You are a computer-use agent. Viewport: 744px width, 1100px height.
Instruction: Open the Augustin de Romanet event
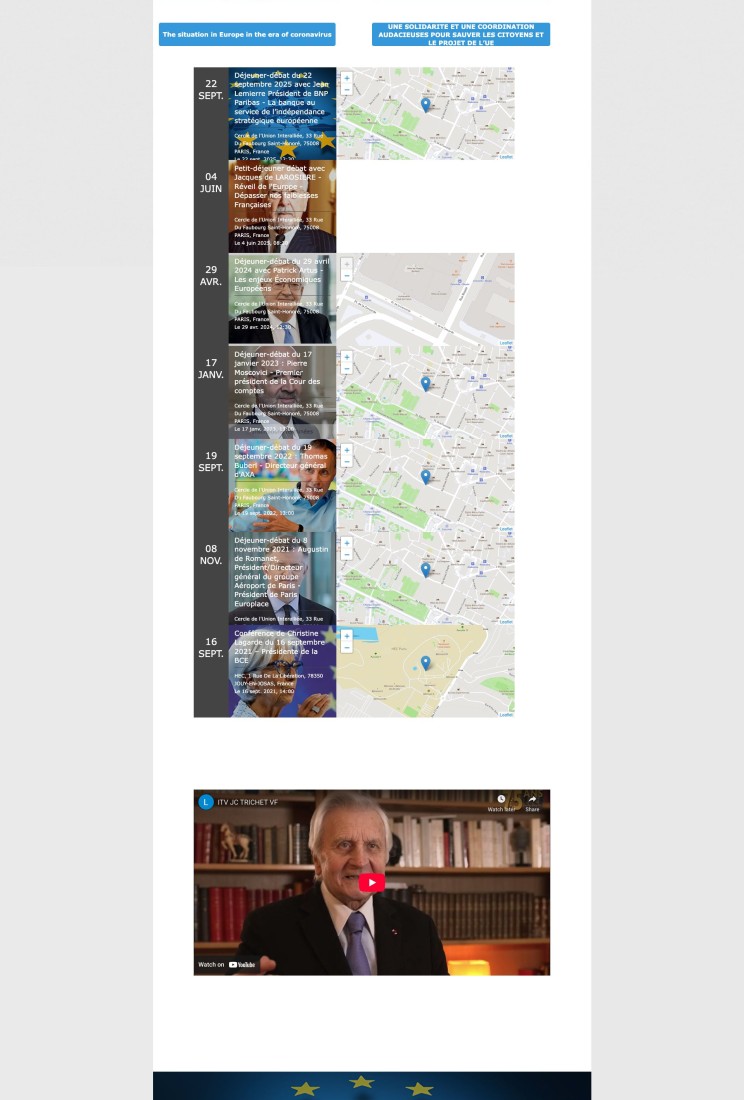(281, 572)
